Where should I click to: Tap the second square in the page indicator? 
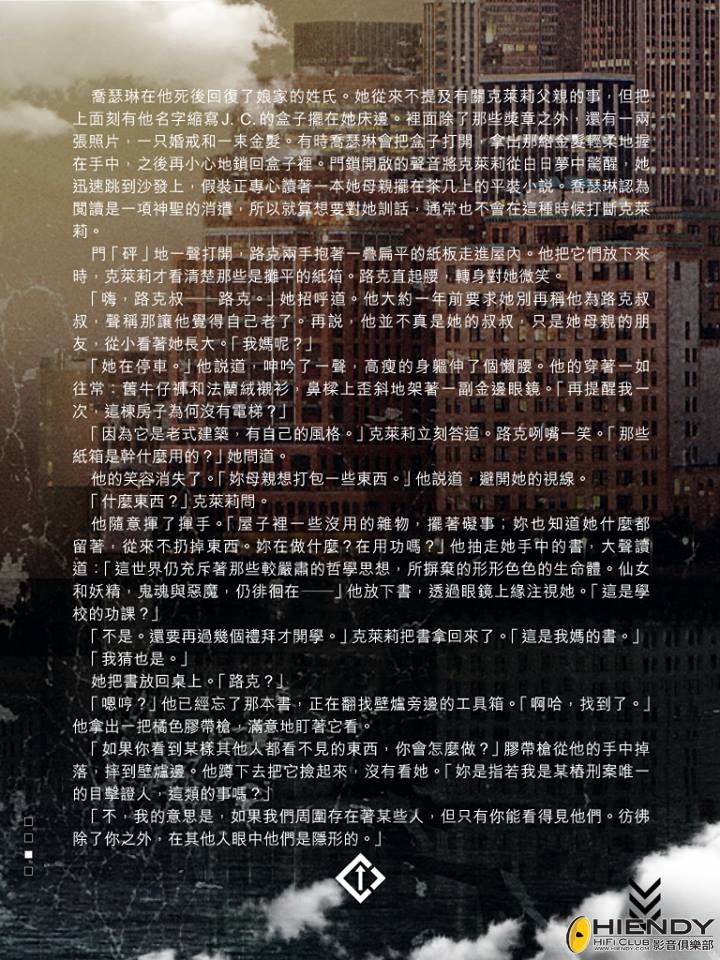click(28, 838)
